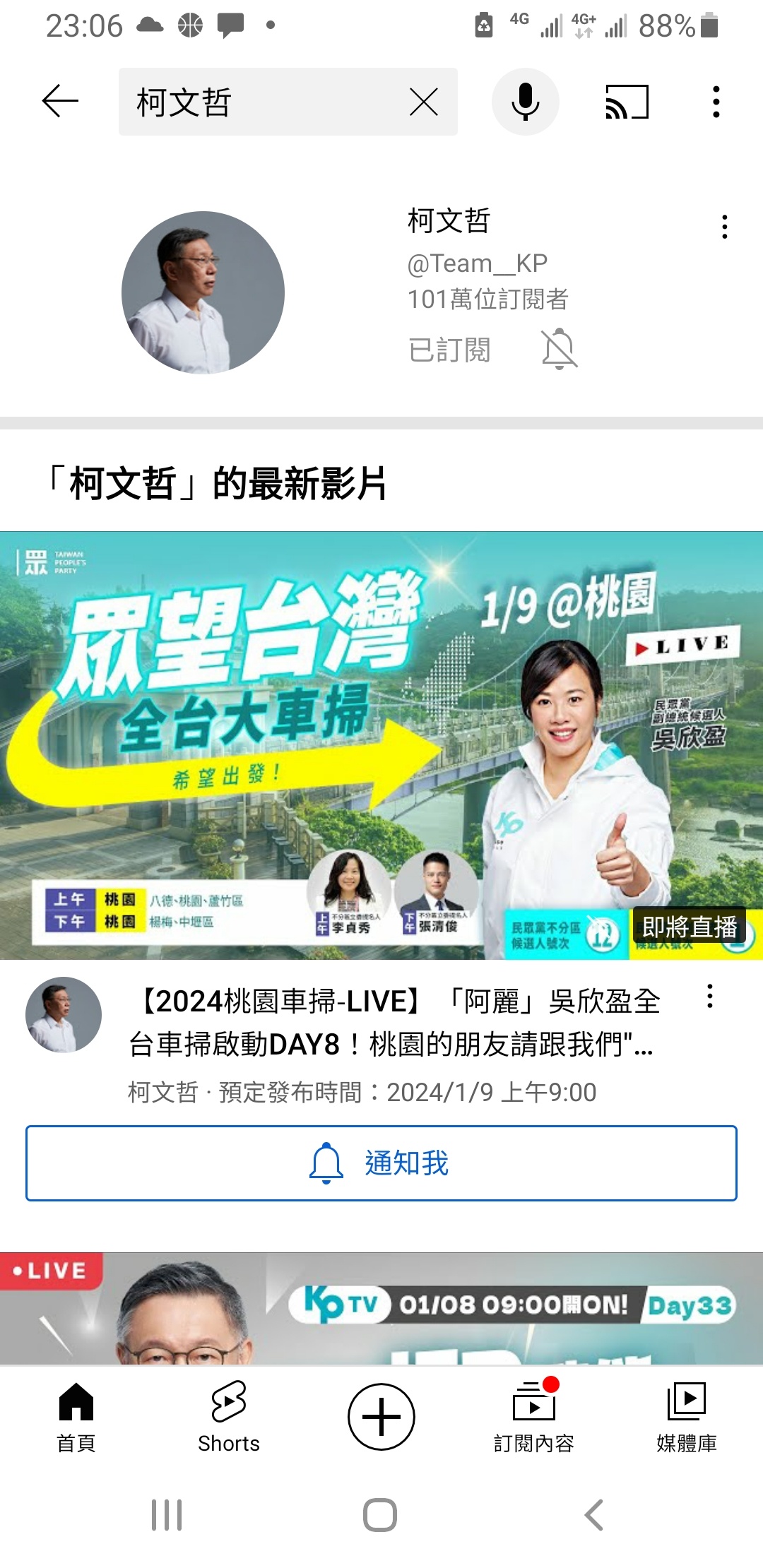Screen dimensions: 763x1568
Task: Switch to the 媒體庫 library tab
Action: pos(686,1416)
